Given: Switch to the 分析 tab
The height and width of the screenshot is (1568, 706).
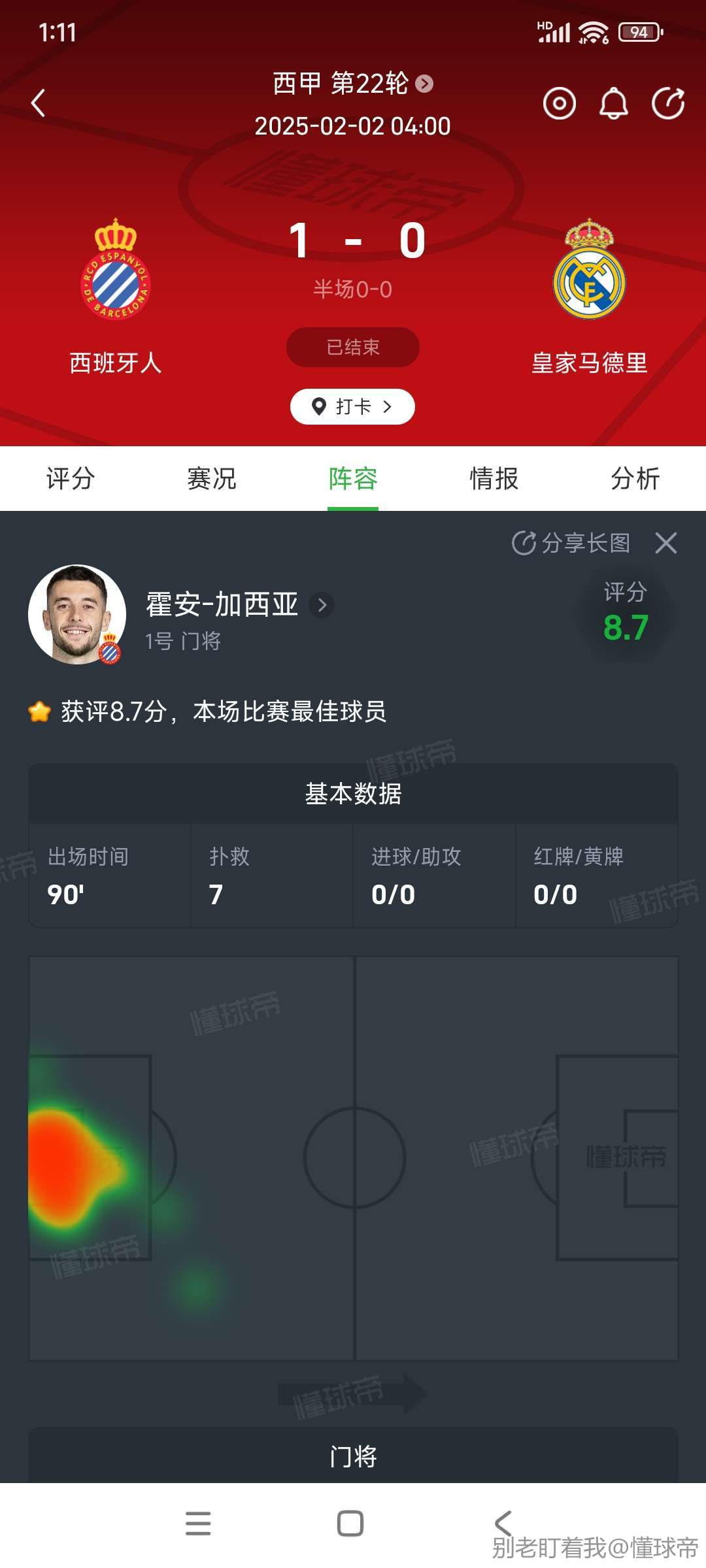Looking at the screenshot, I should point(635,478).
